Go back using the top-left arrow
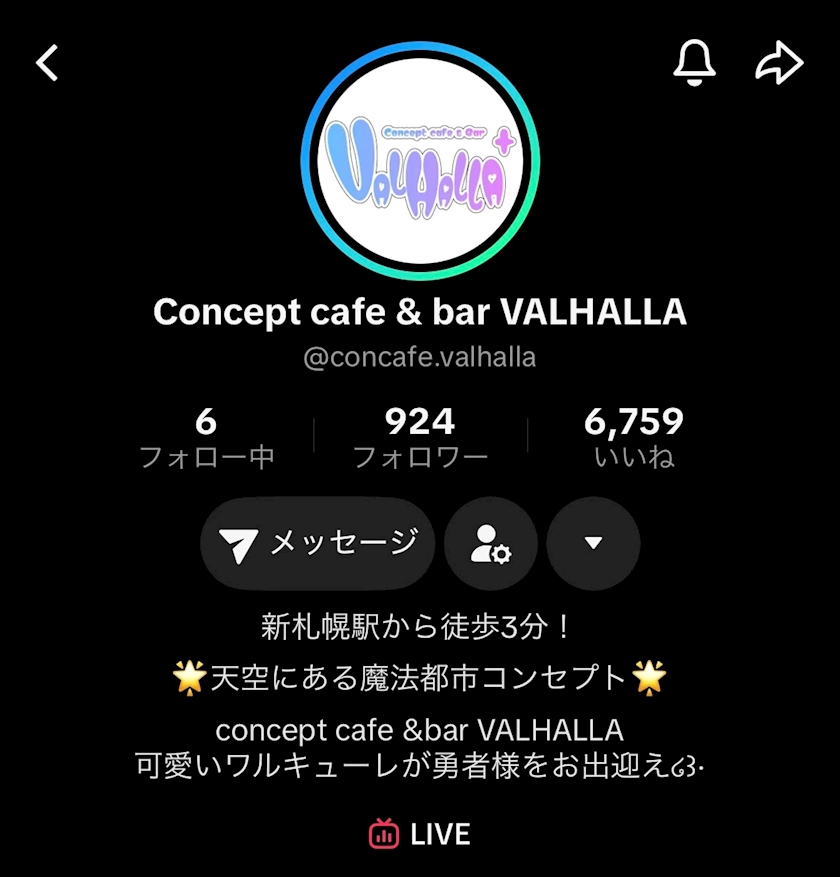The width and height of the screenshot is (840, 877). click(x=47, y=64)
